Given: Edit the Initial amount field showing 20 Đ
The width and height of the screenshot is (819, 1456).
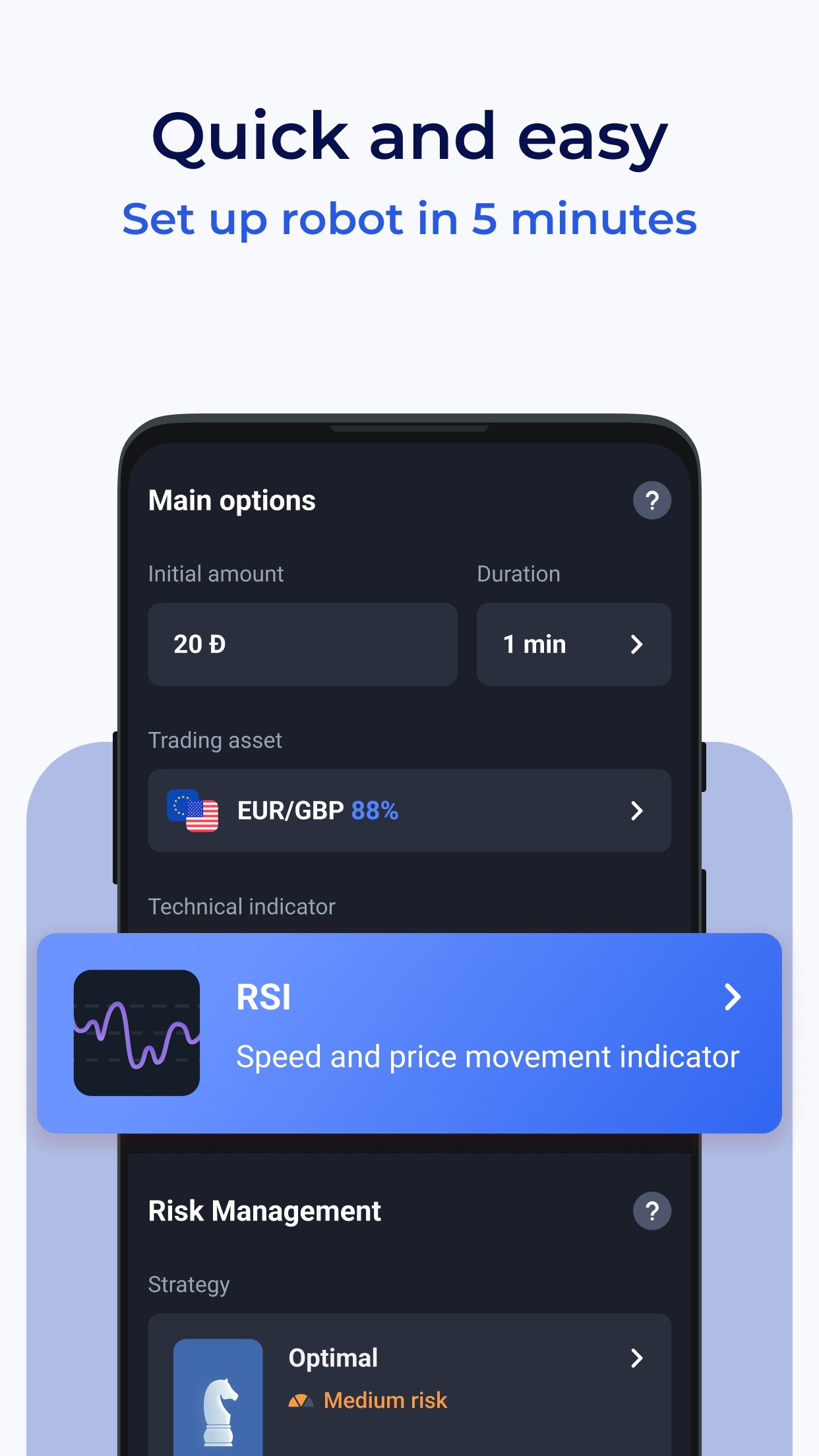Looking at the screenshot, I should tap(302, 644).
